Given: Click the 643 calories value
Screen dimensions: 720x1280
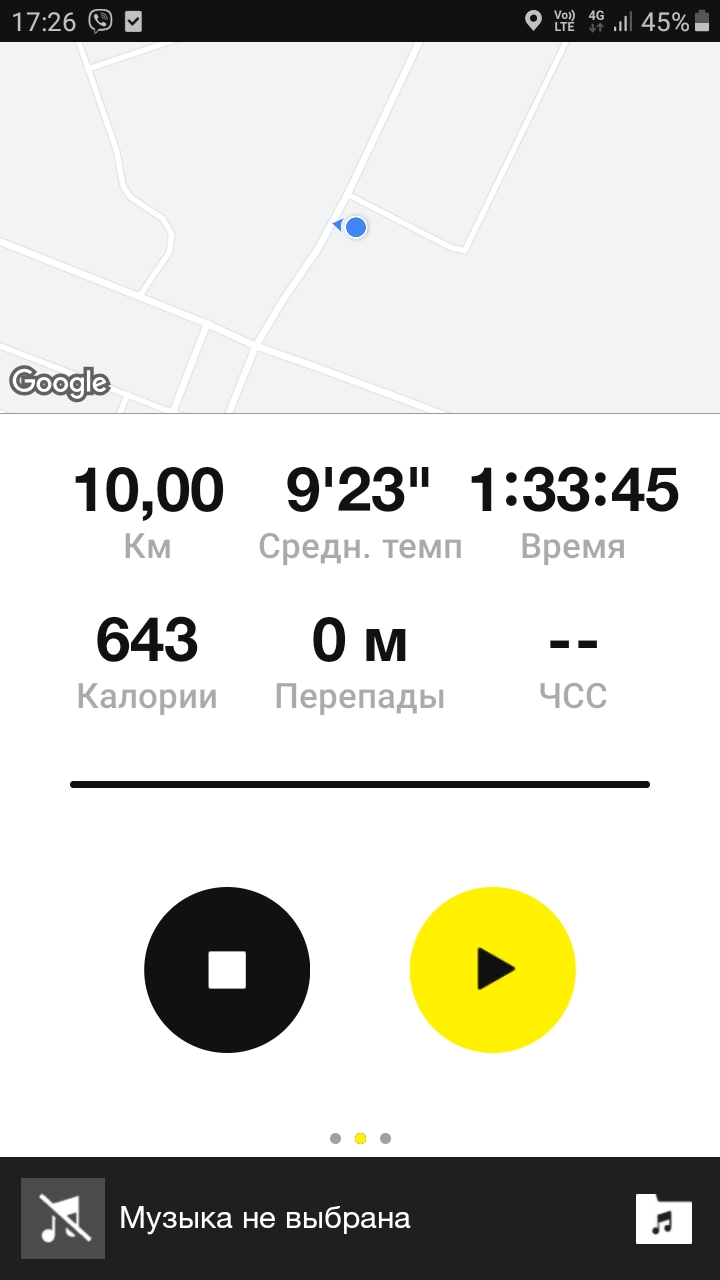Looking at the screenshot, I should (x=147, y=640).
